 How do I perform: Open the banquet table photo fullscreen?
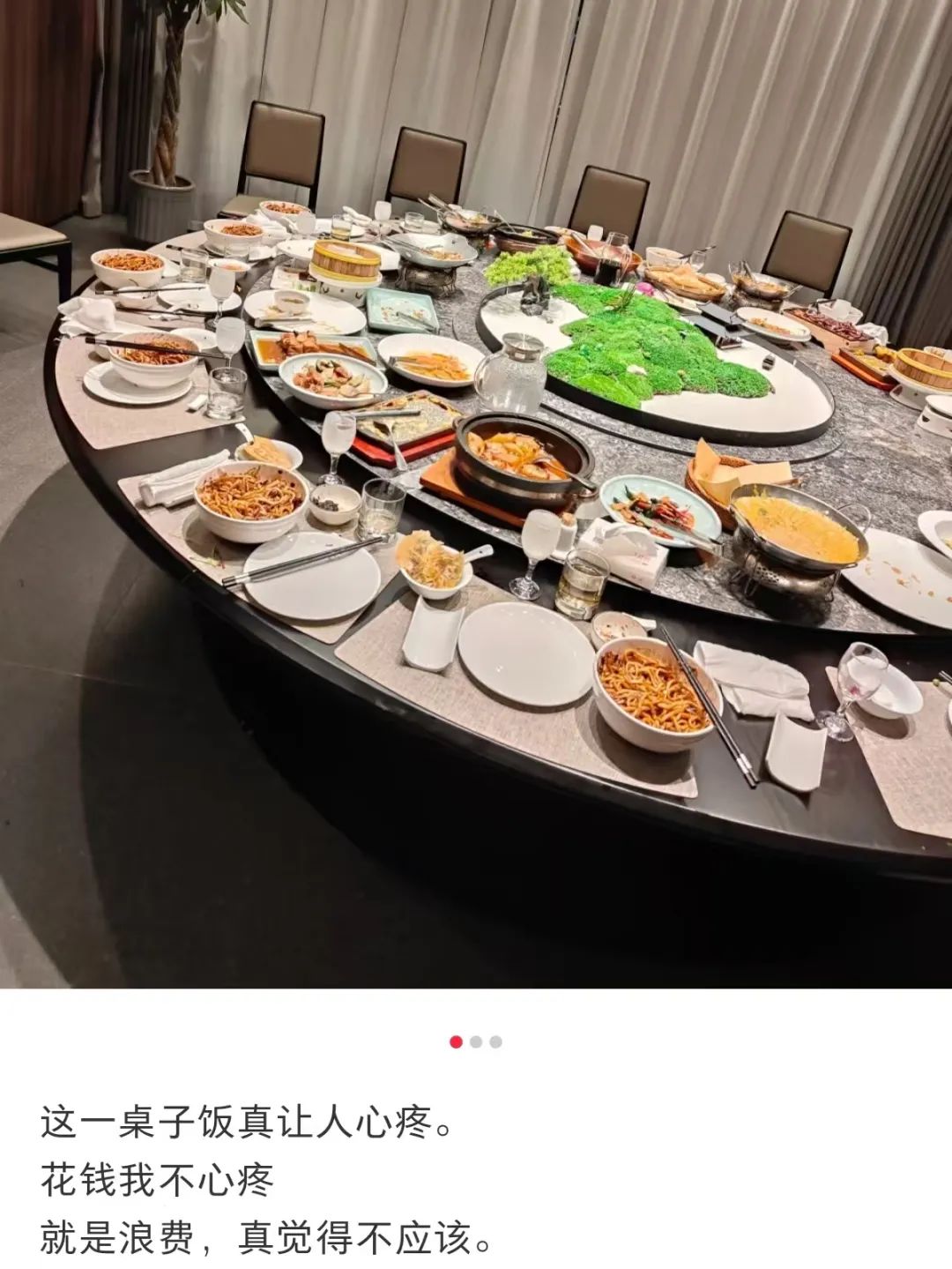(476, 494)
